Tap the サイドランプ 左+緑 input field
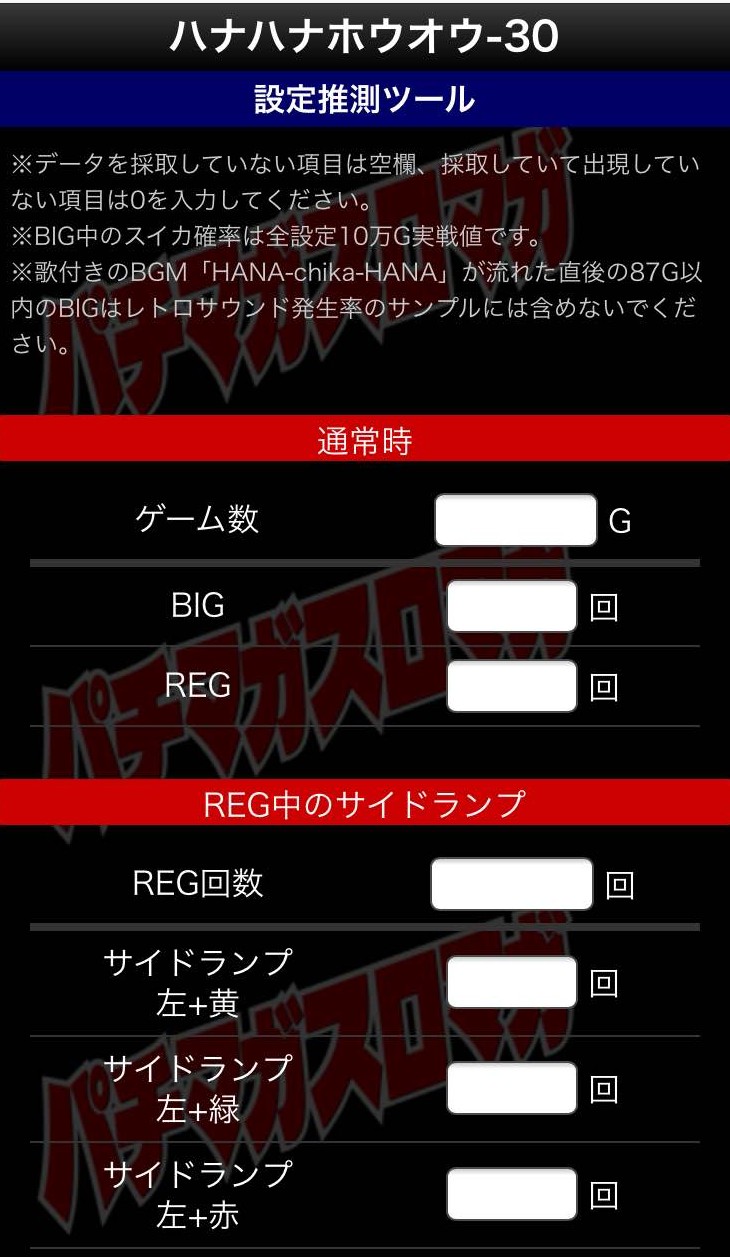The width and height of the screenshot is (730, 1257). click(512, 1088)
